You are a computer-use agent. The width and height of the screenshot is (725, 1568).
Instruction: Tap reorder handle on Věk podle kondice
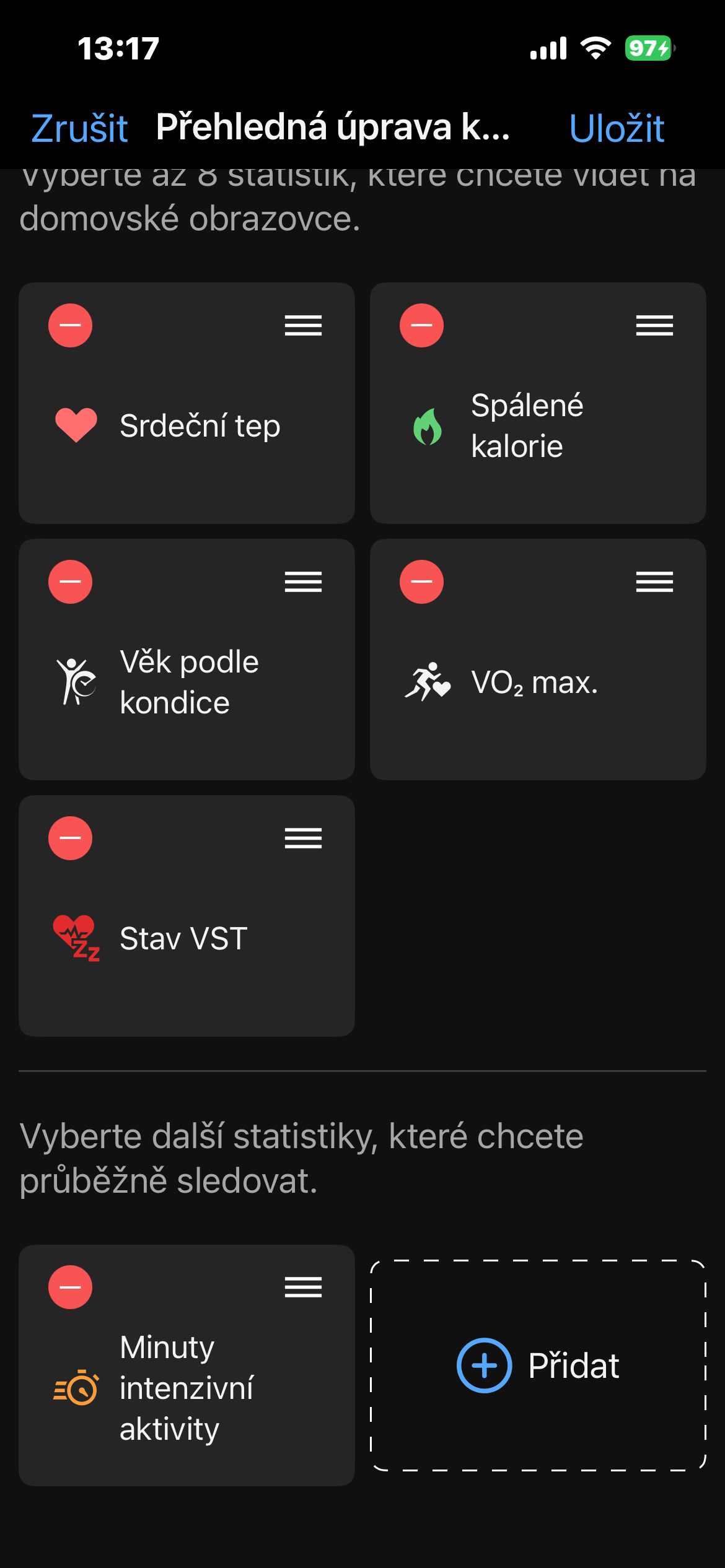click(x=303, y=582)
